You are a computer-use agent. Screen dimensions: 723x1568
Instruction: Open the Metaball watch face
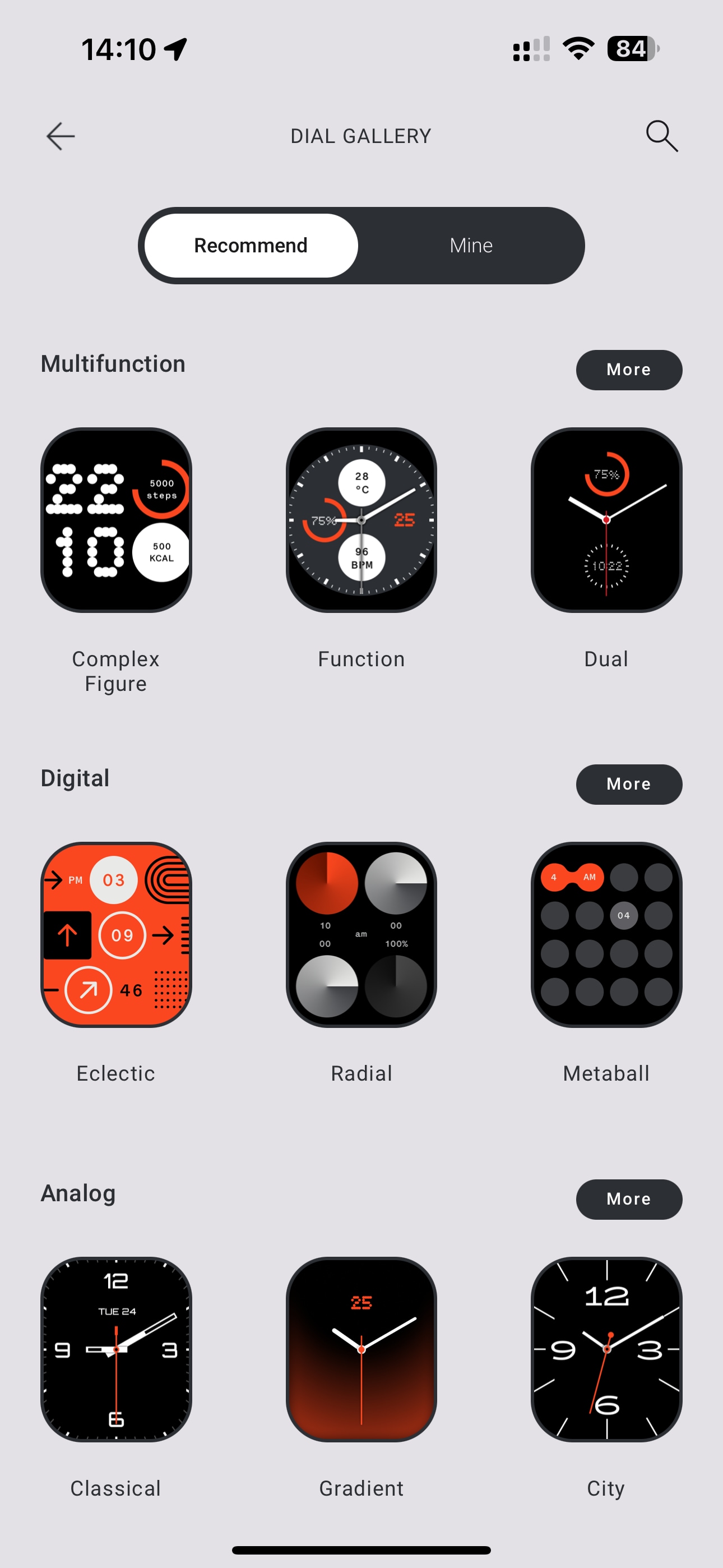coord(606,934)
